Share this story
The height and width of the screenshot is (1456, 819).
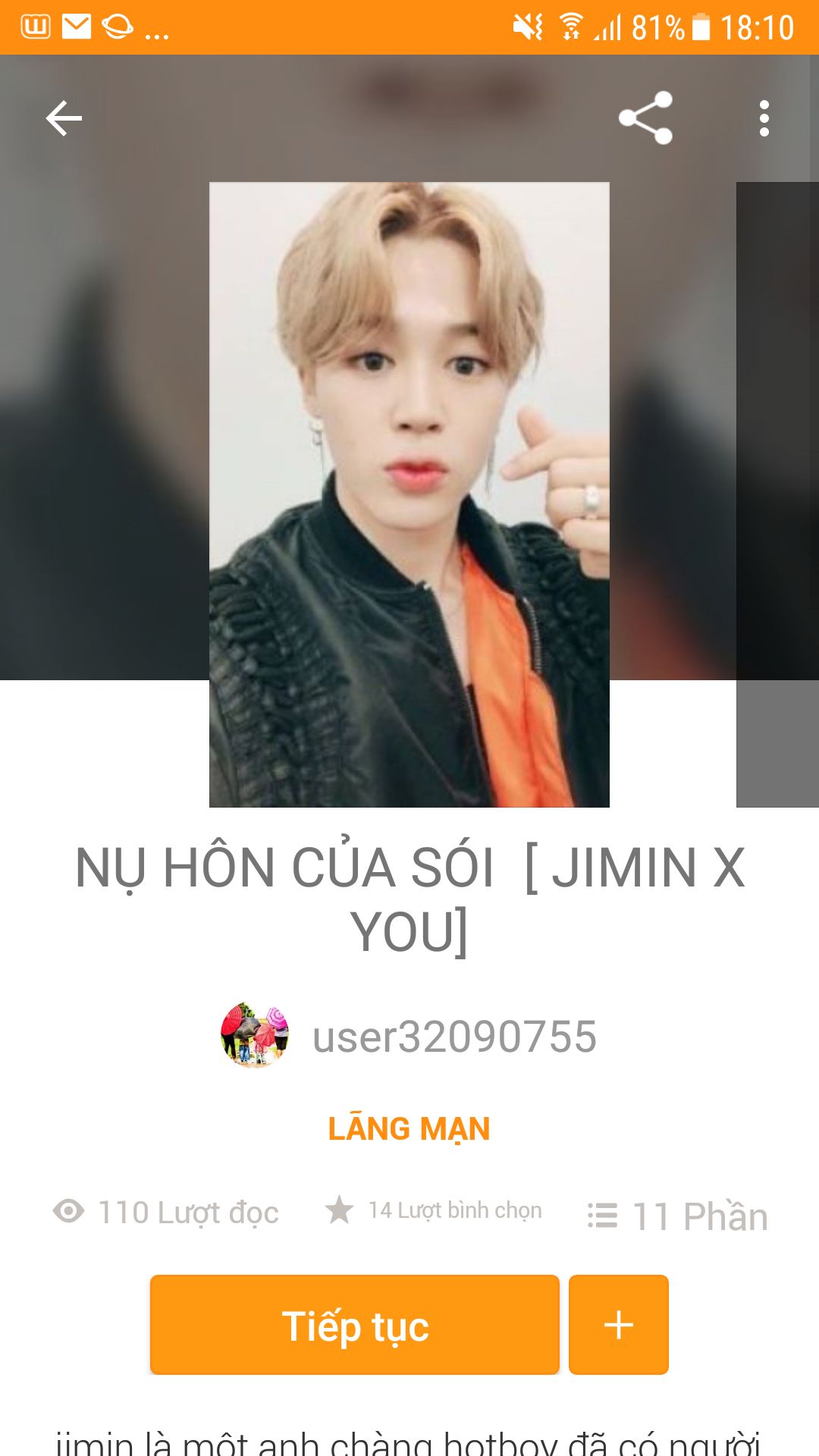point(645,118)
